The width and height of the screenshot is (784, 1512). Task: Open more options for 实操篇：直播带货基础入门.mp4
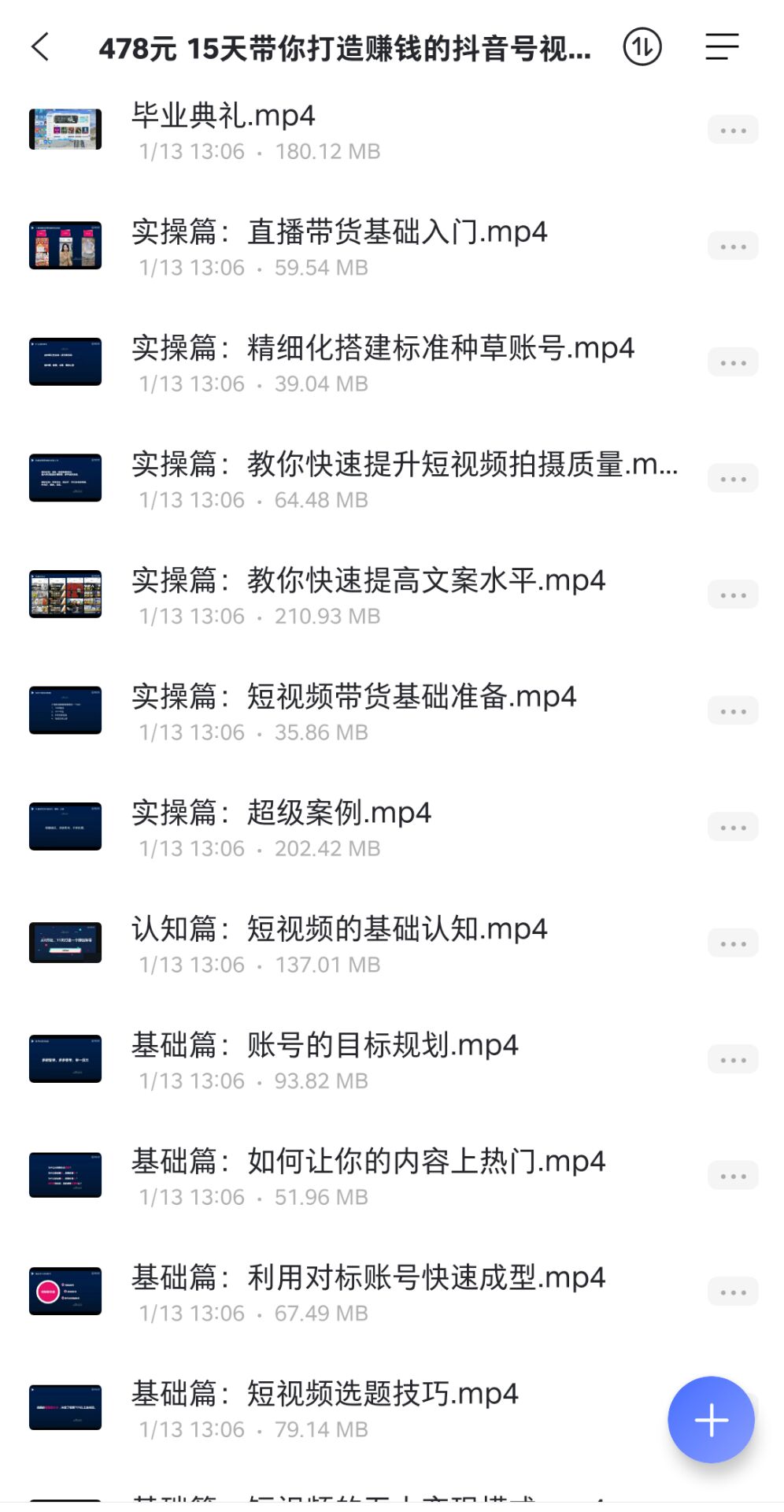tap(732, 245)
